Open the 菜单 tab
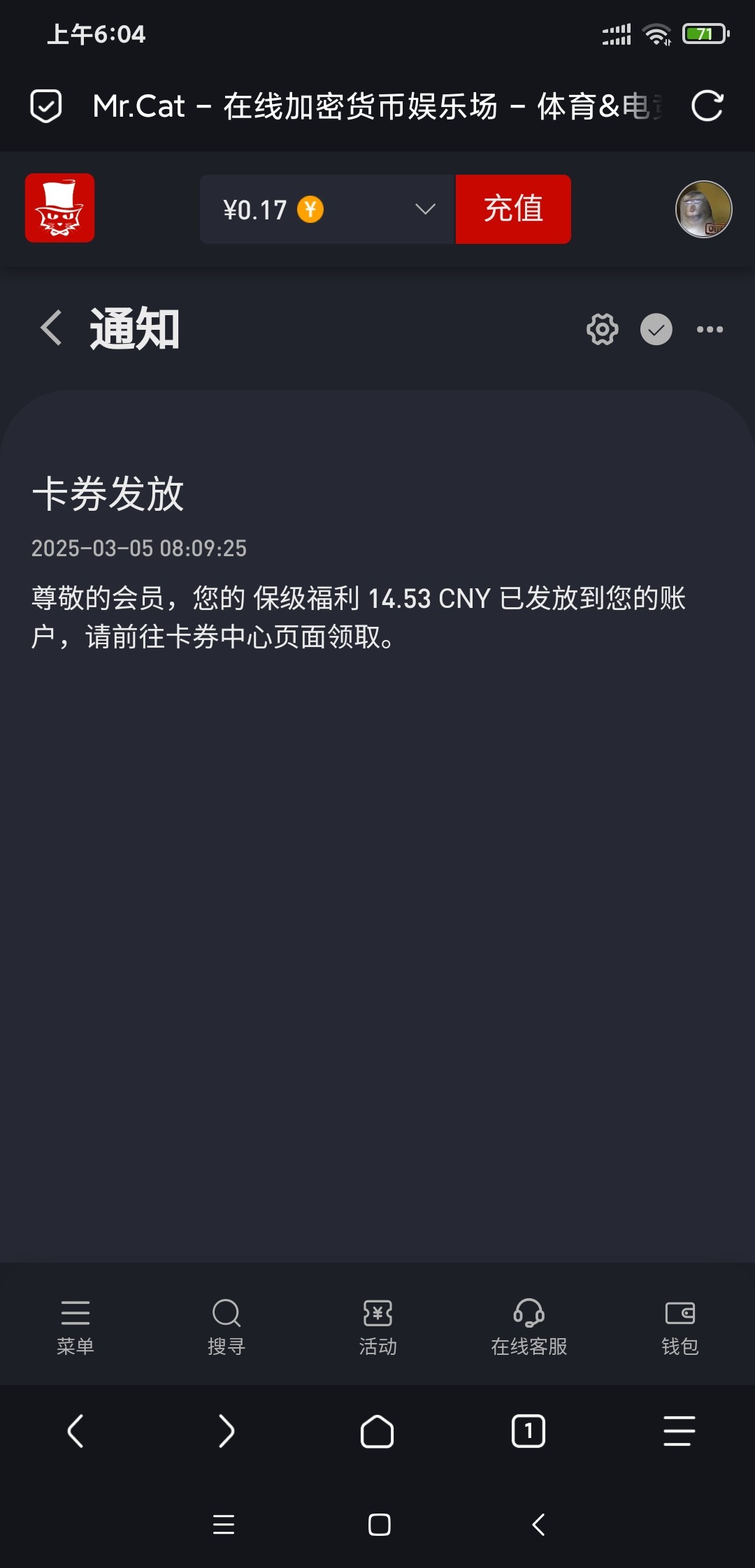This screenshot has width=755, height=1568. [x=75, y=1326]
